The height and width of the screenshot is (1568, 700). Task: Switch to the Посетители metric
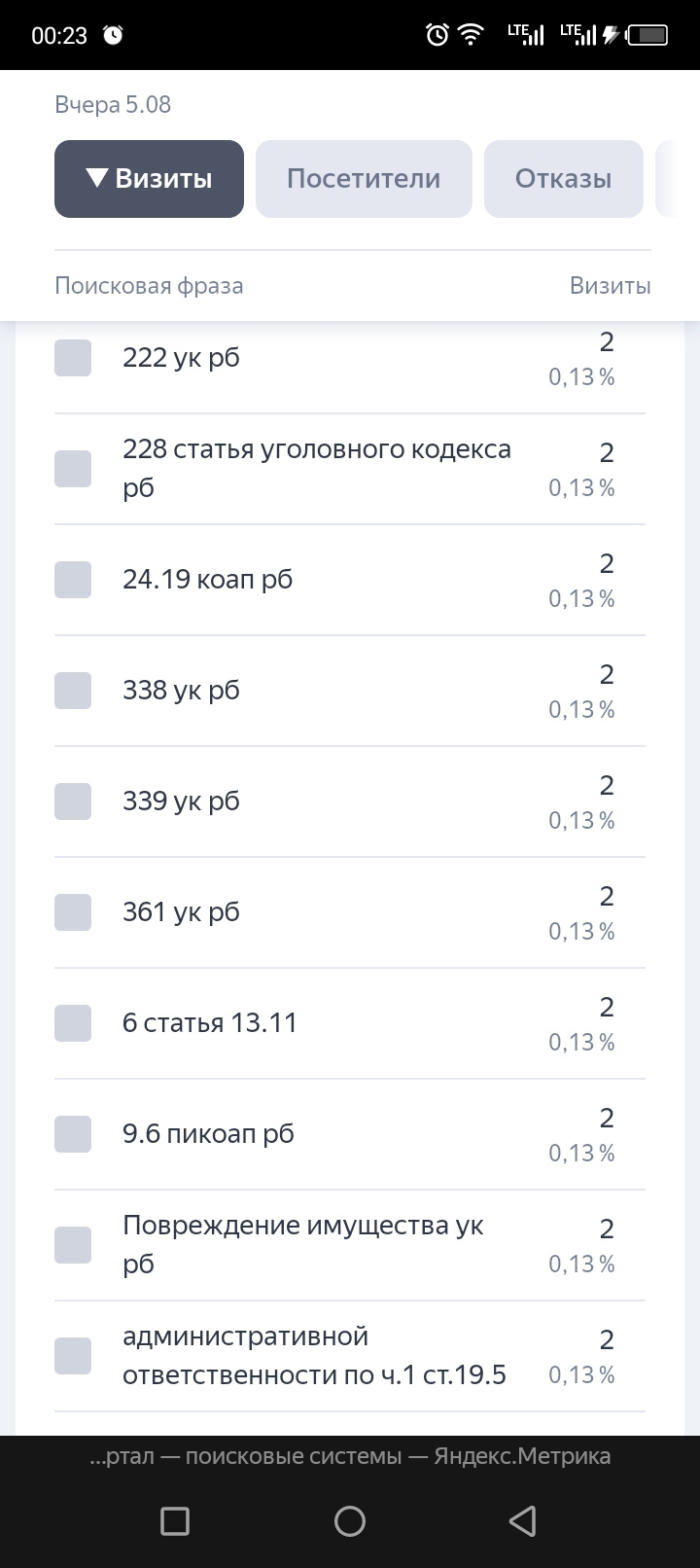click(x=364, y=179)
